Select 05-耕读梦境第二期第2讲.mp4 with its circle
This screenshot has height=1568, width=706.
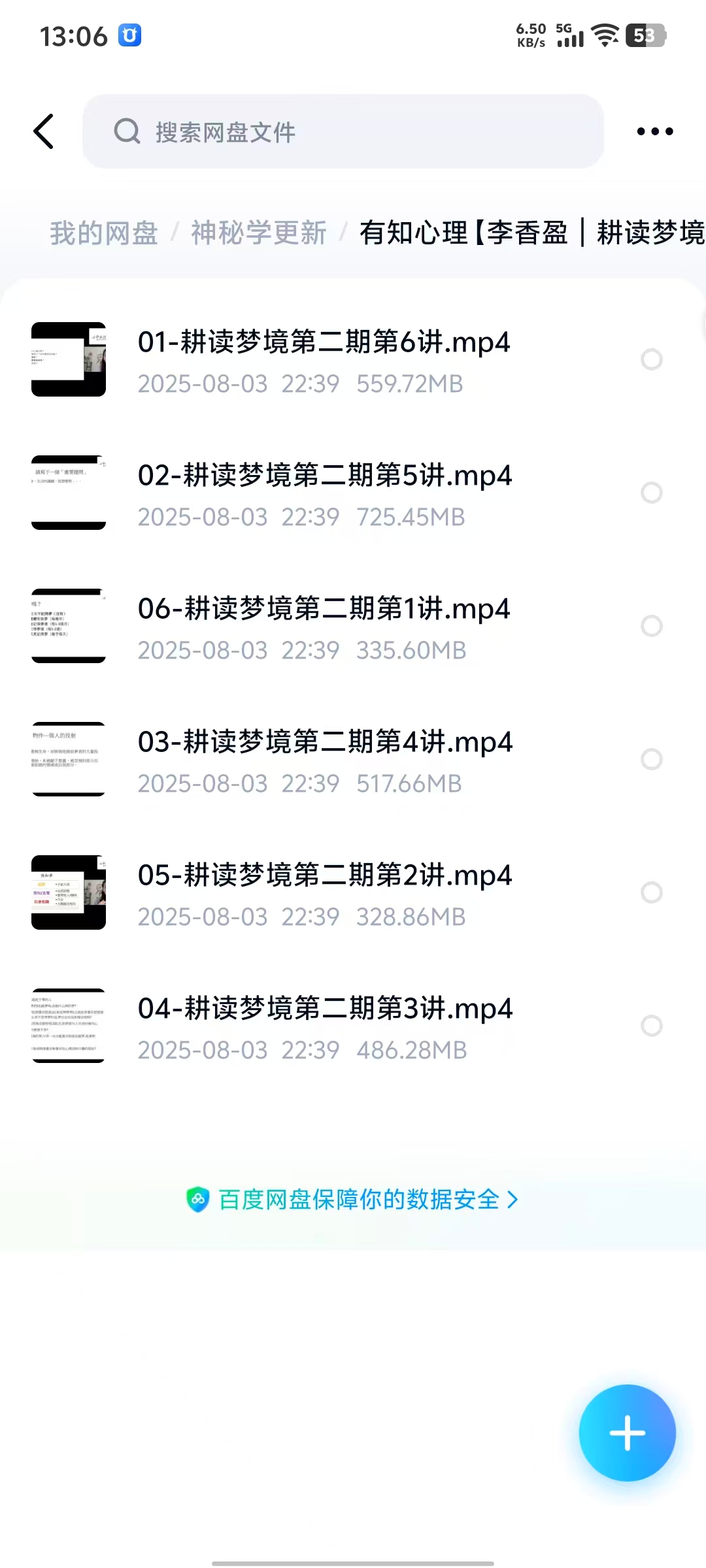pyautogui.click(x=651, y=892)
